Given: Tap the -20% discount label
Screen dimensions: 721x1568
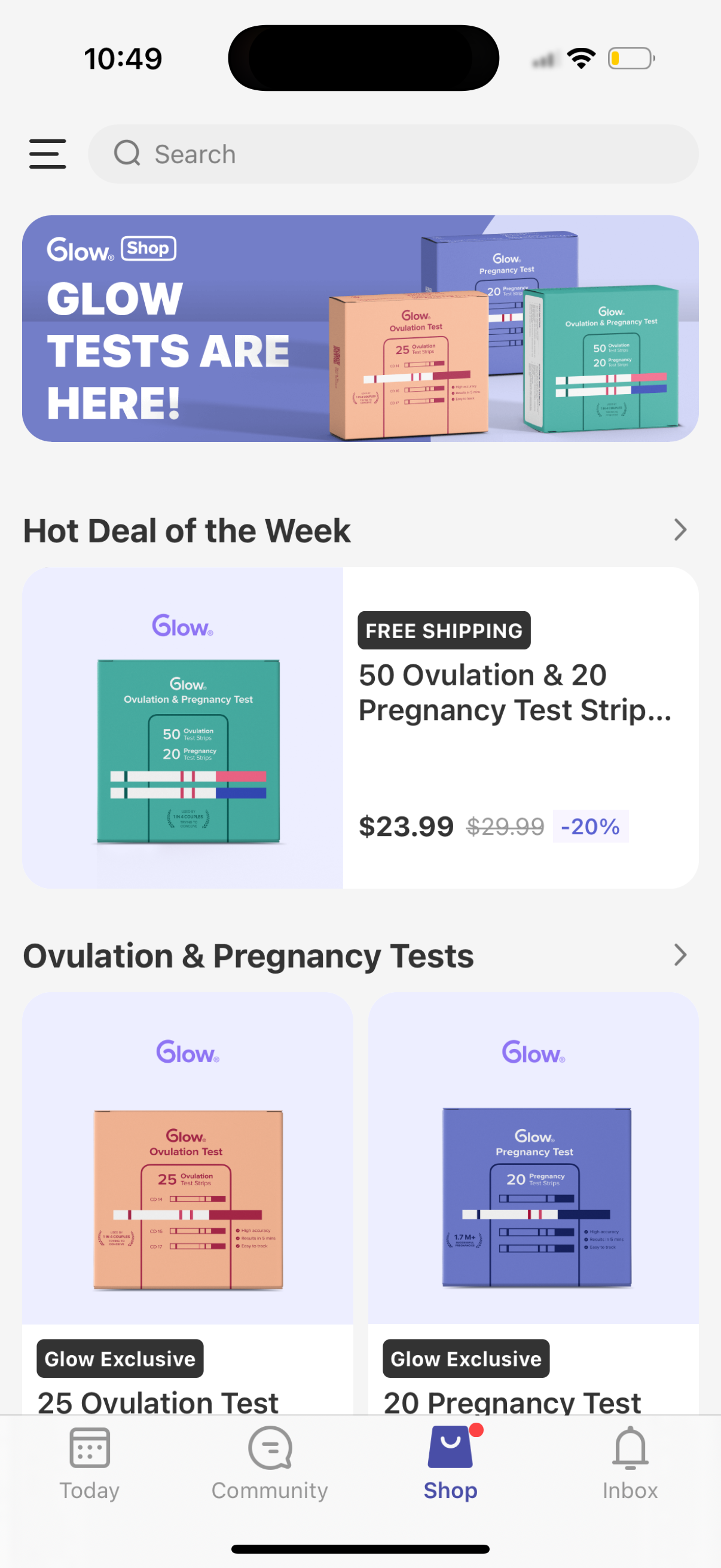Looking at the screenshot, I should coord(589,826).
